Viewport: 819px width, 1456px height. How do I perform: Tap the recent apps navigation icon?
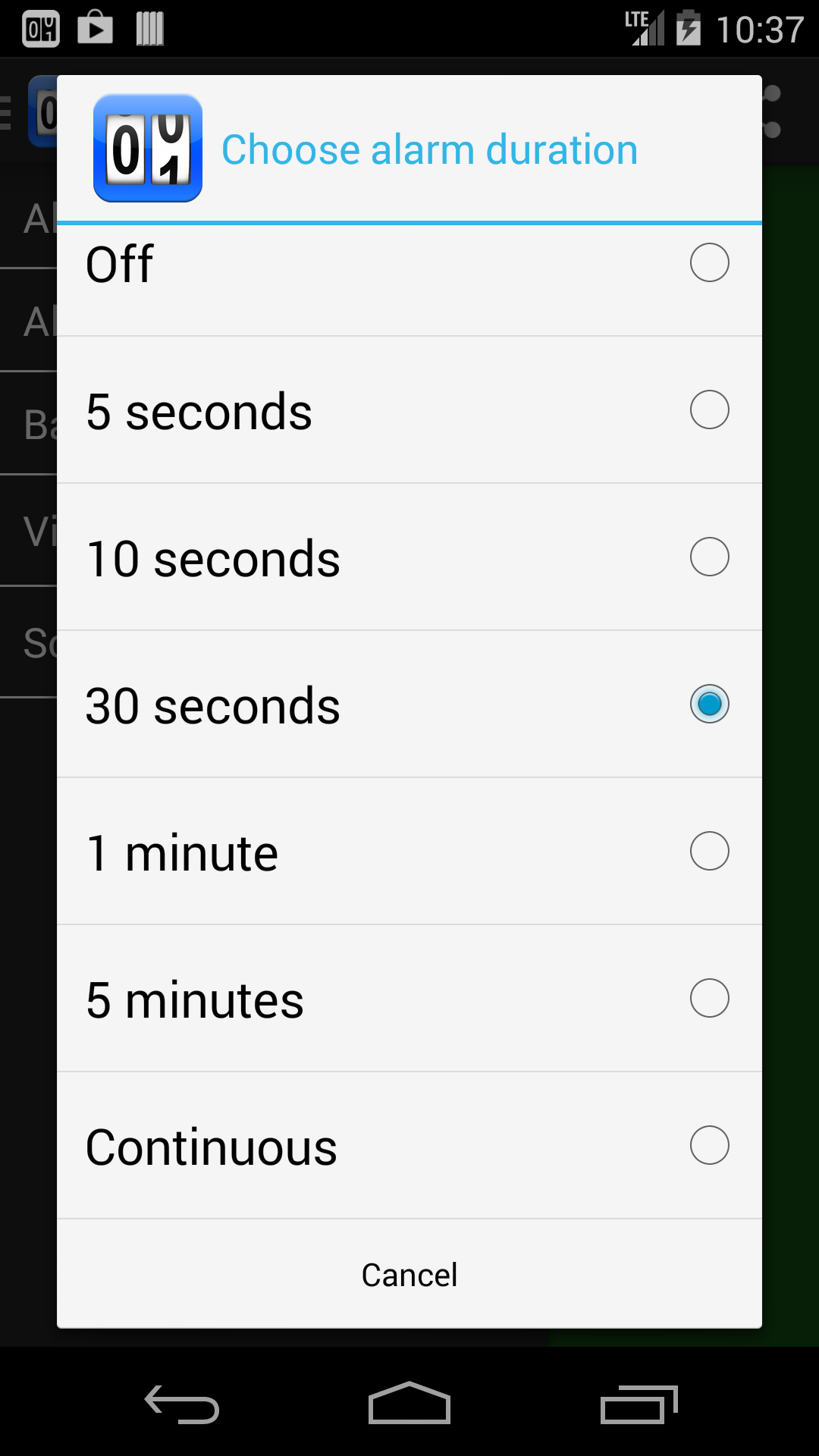pos(641,1403)
